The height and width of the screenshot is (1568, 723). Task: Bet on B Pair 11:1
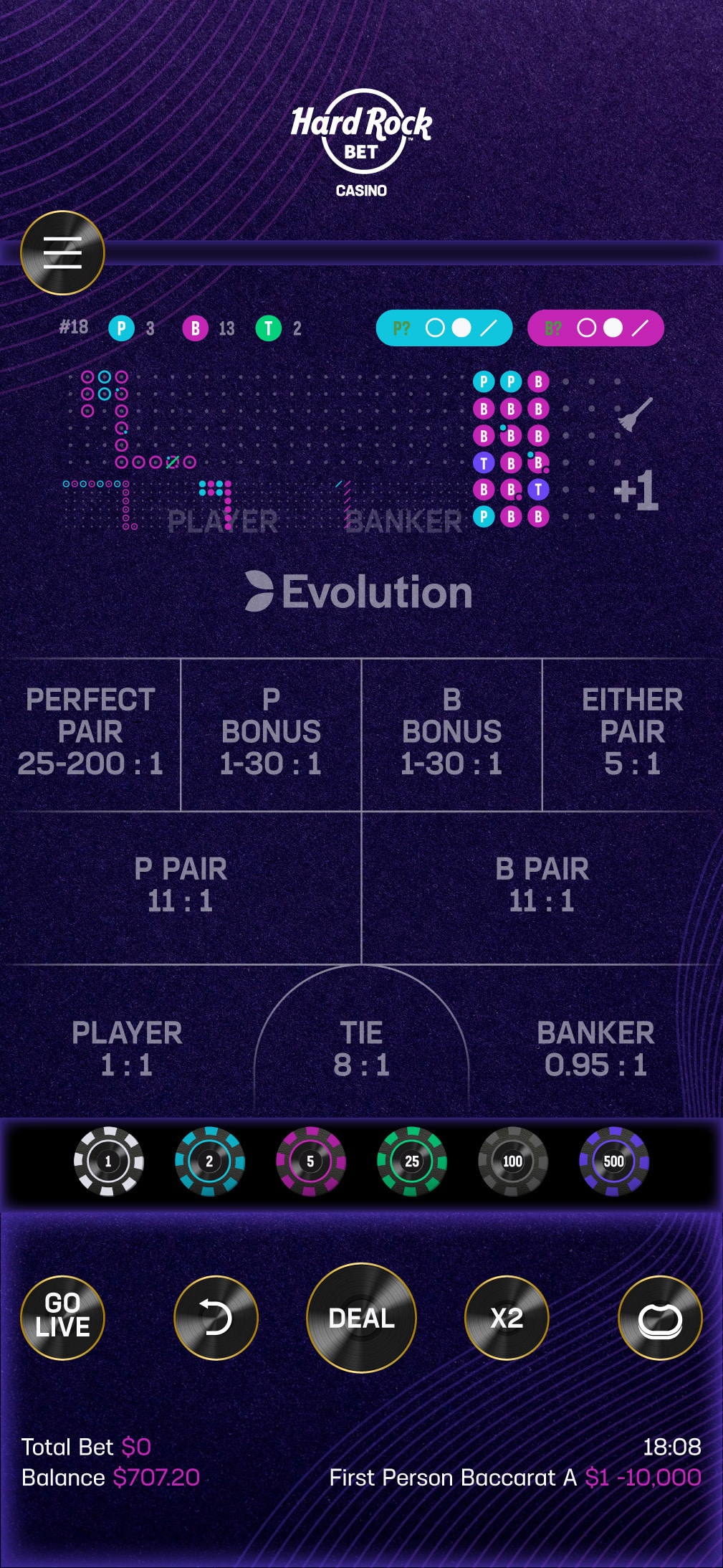[x=542, y=885]
